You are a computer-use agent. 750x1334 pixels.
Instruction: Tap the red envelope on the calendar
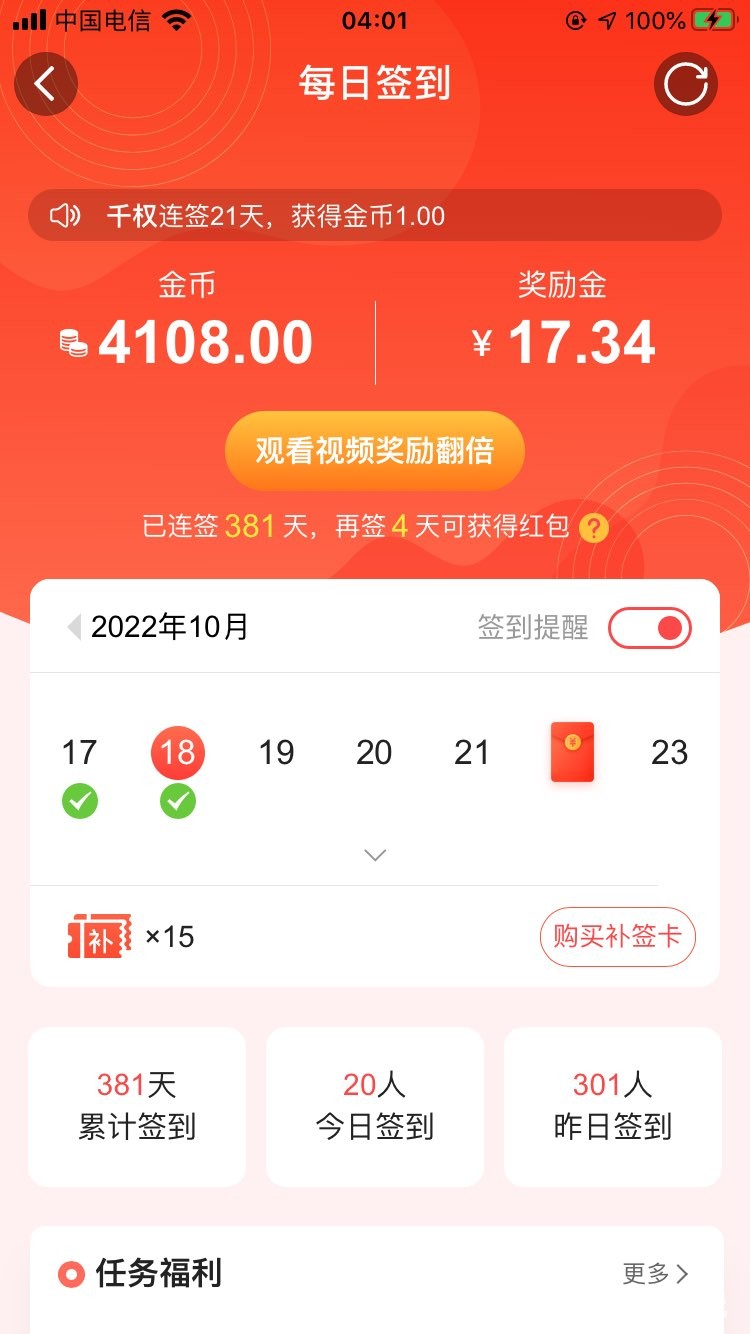[572, 752]
